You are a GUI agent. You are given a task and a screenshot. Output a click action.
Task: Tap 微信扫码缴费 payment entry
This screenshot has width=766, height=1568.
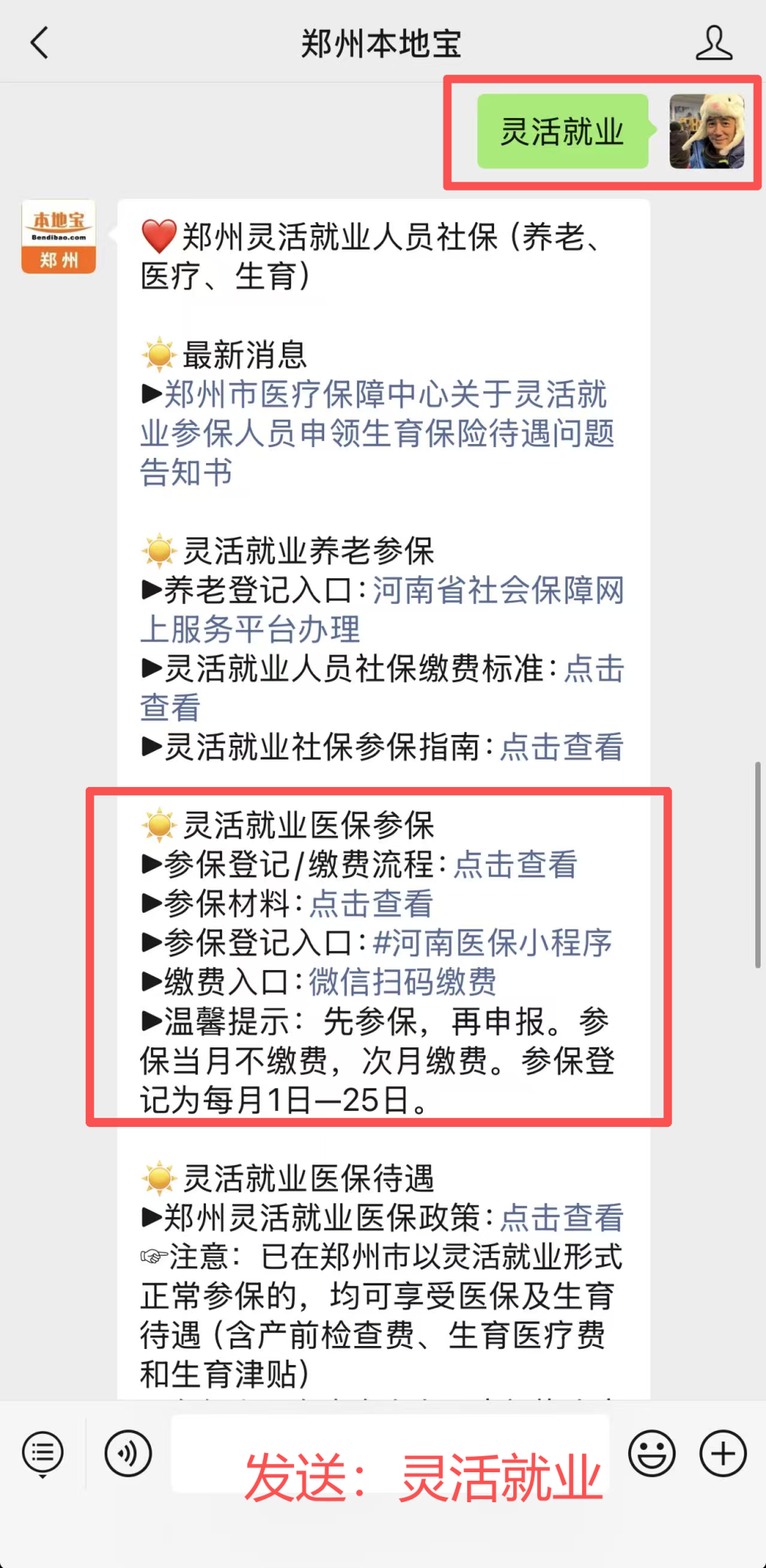(x=401, y=982)
